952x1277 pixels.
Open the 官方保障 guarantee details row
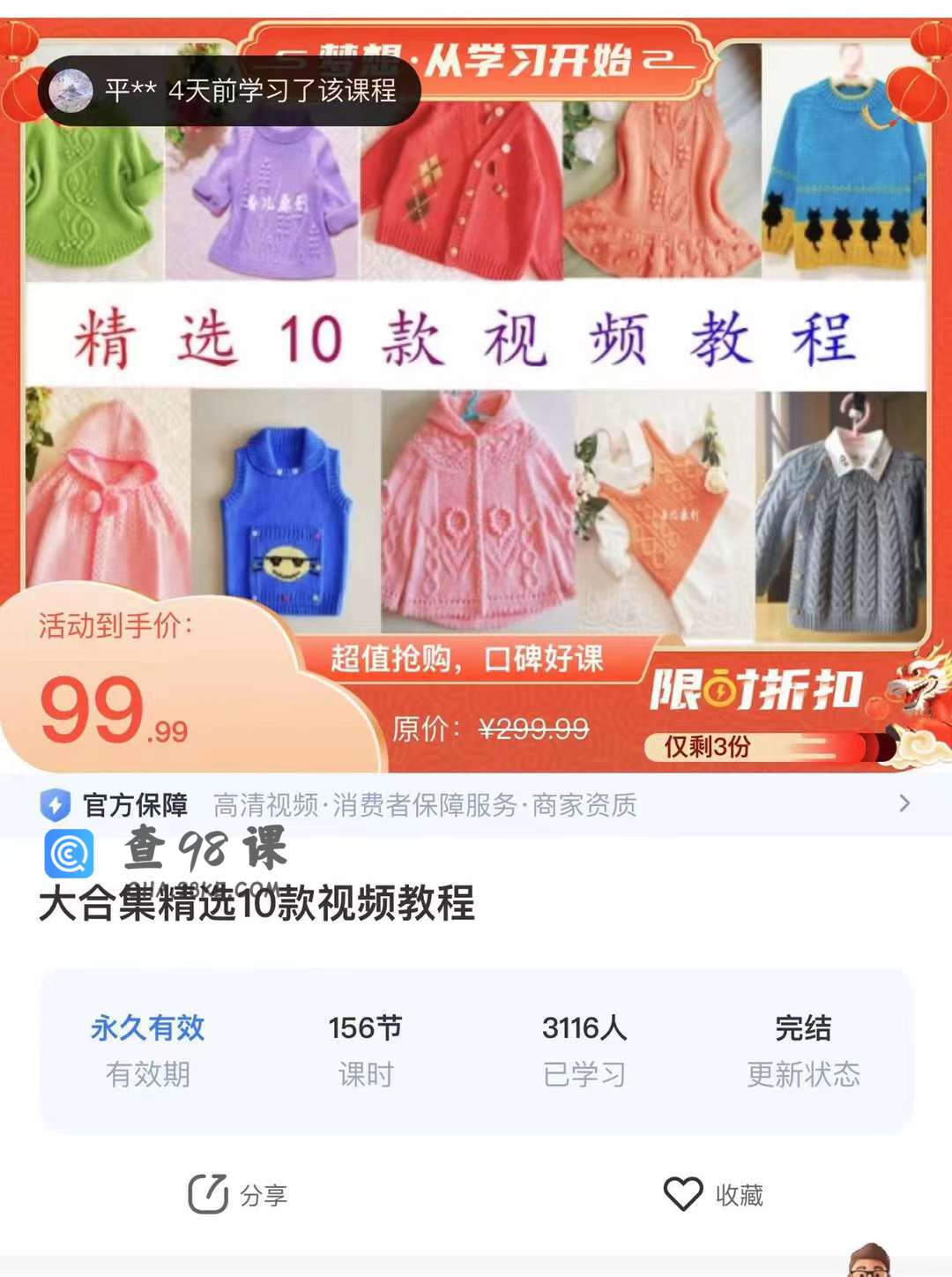tap(476, 804)
